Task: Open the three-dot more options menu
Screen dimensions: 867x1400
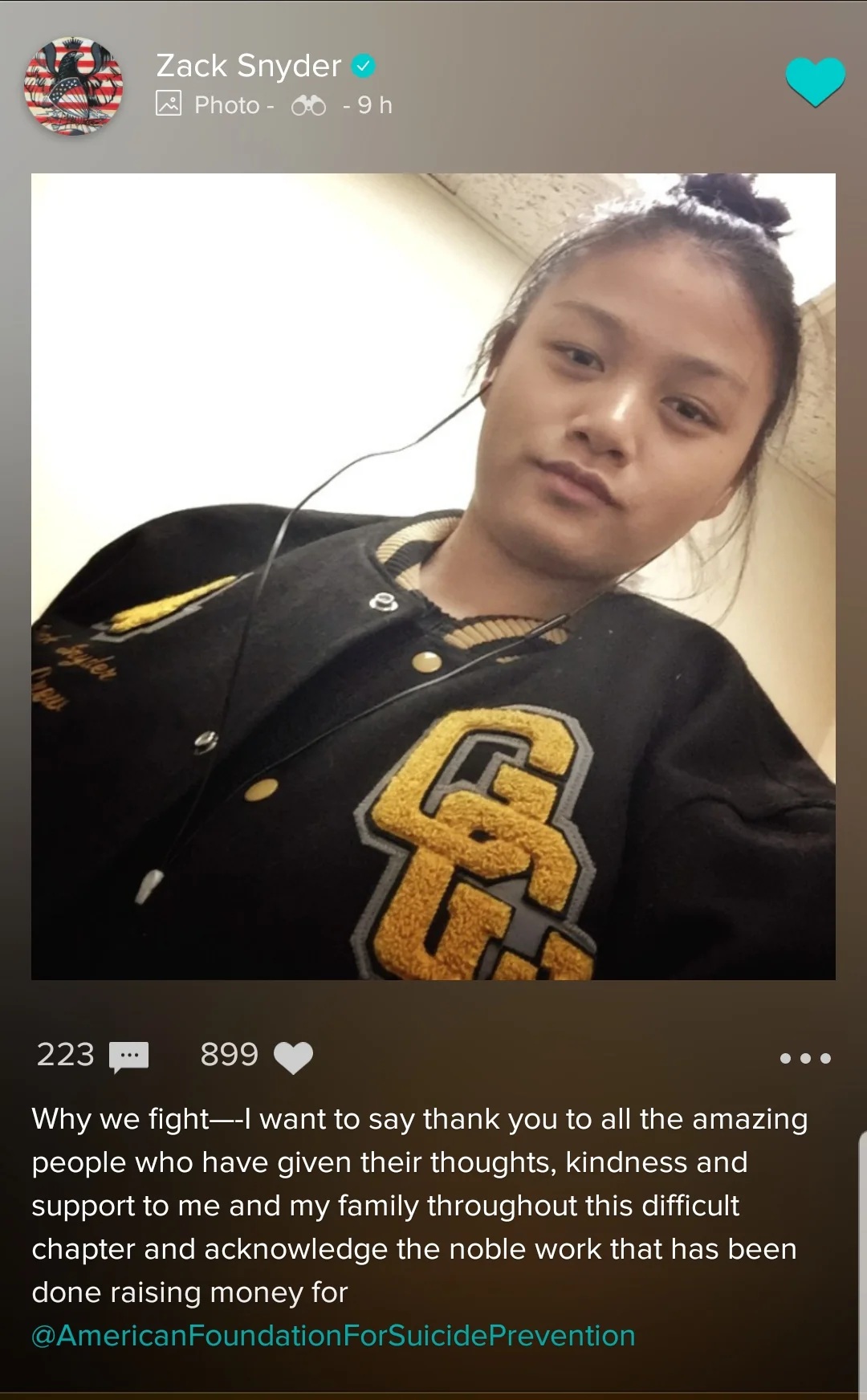Action: click(805, 1058)
